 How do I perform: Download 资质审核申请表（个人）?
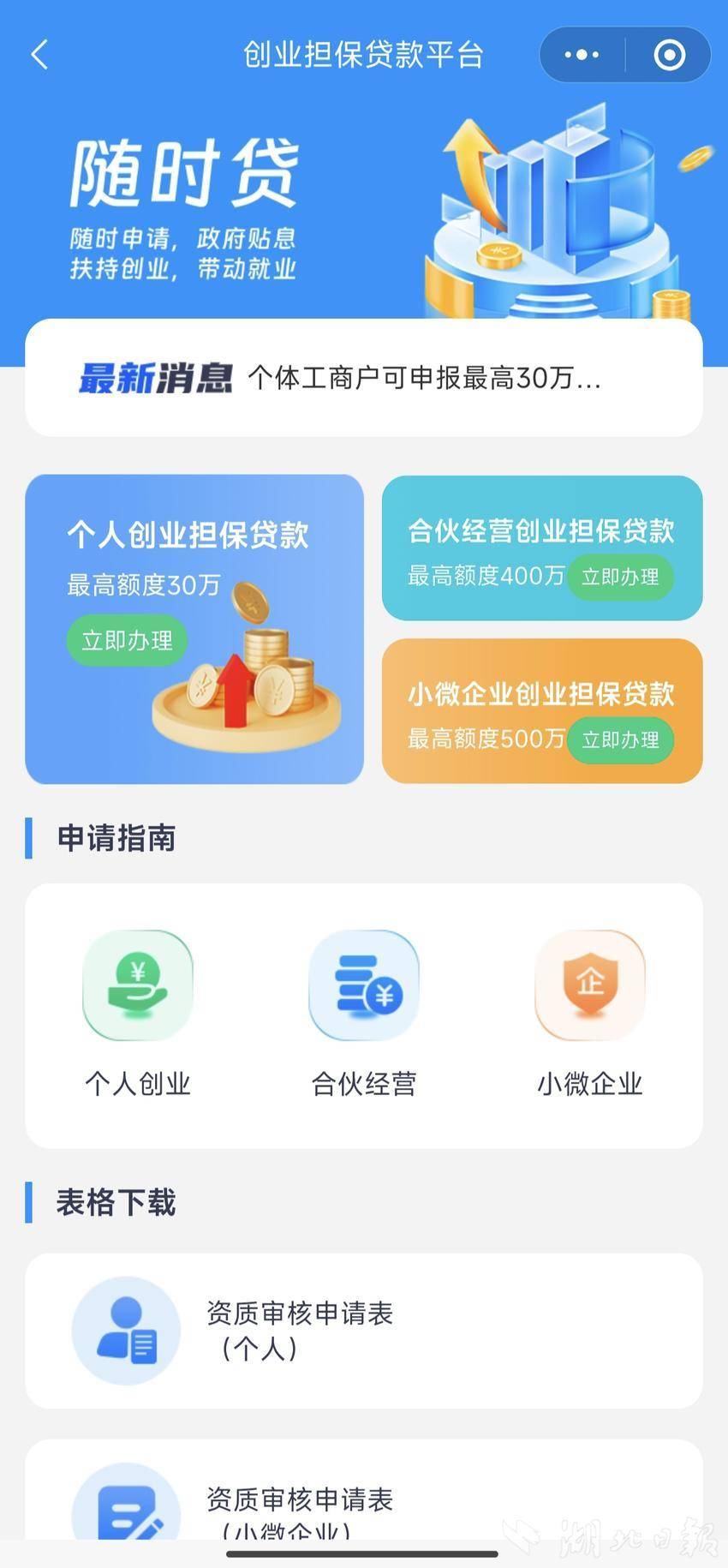point(364,1331)
